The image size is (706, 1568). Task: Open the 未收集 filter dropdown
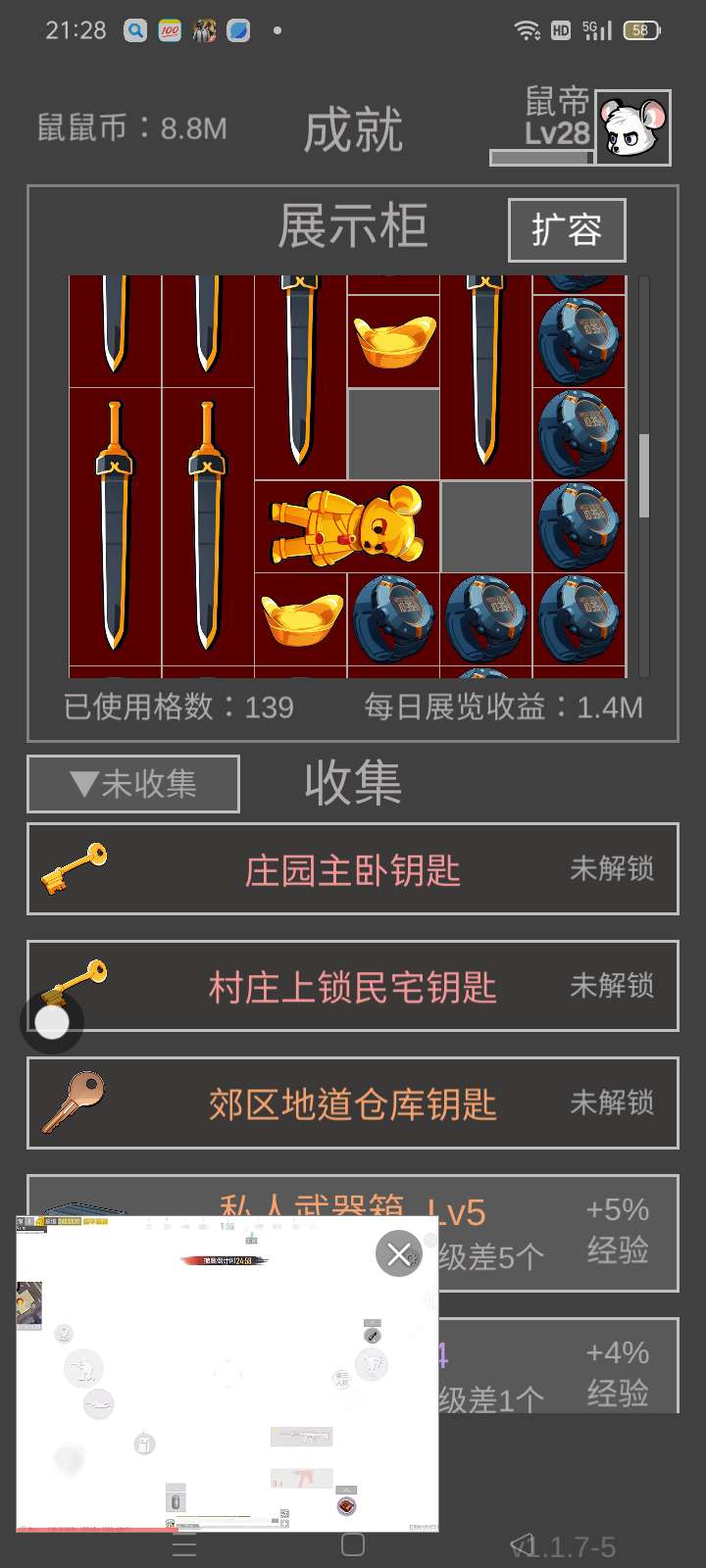133,784
